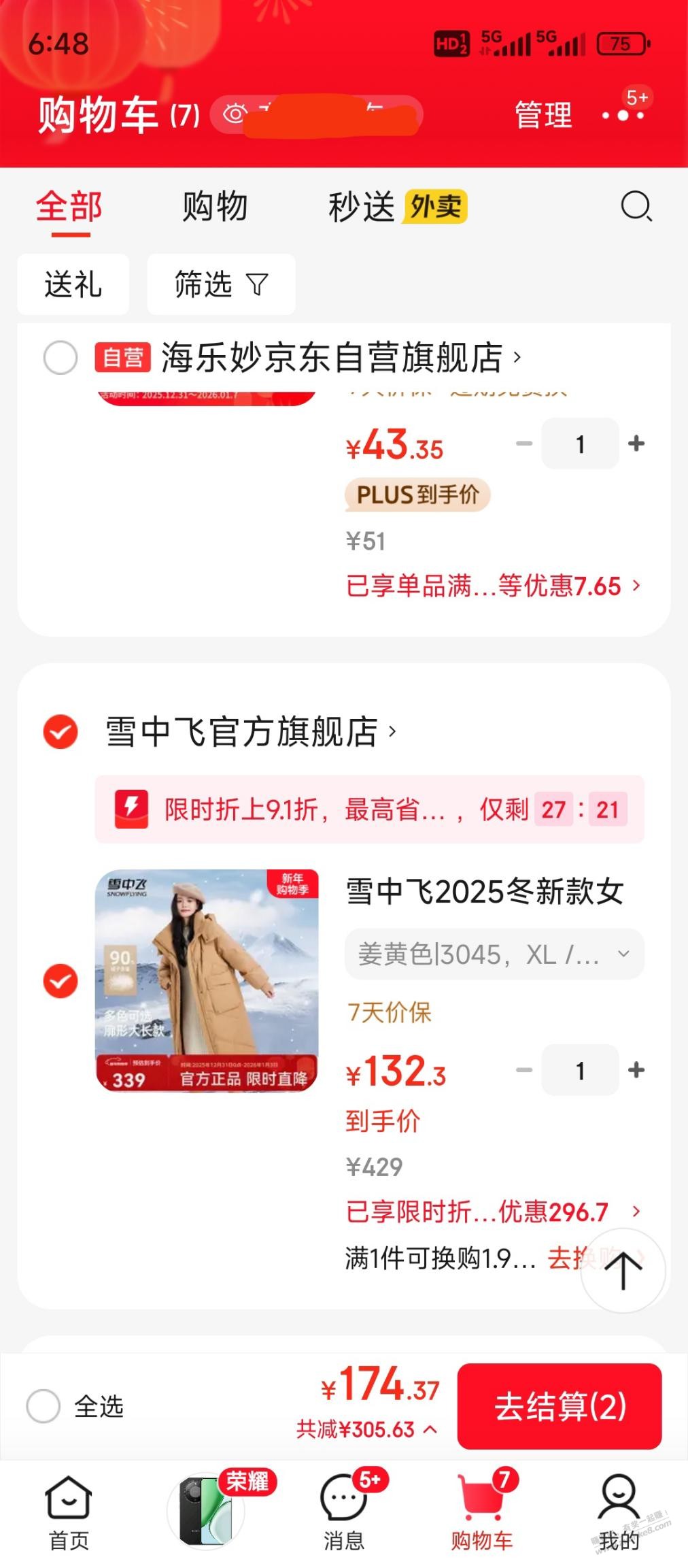688x1568 pixels.
Task: Open the 筛选 filter
Action: 221,284
